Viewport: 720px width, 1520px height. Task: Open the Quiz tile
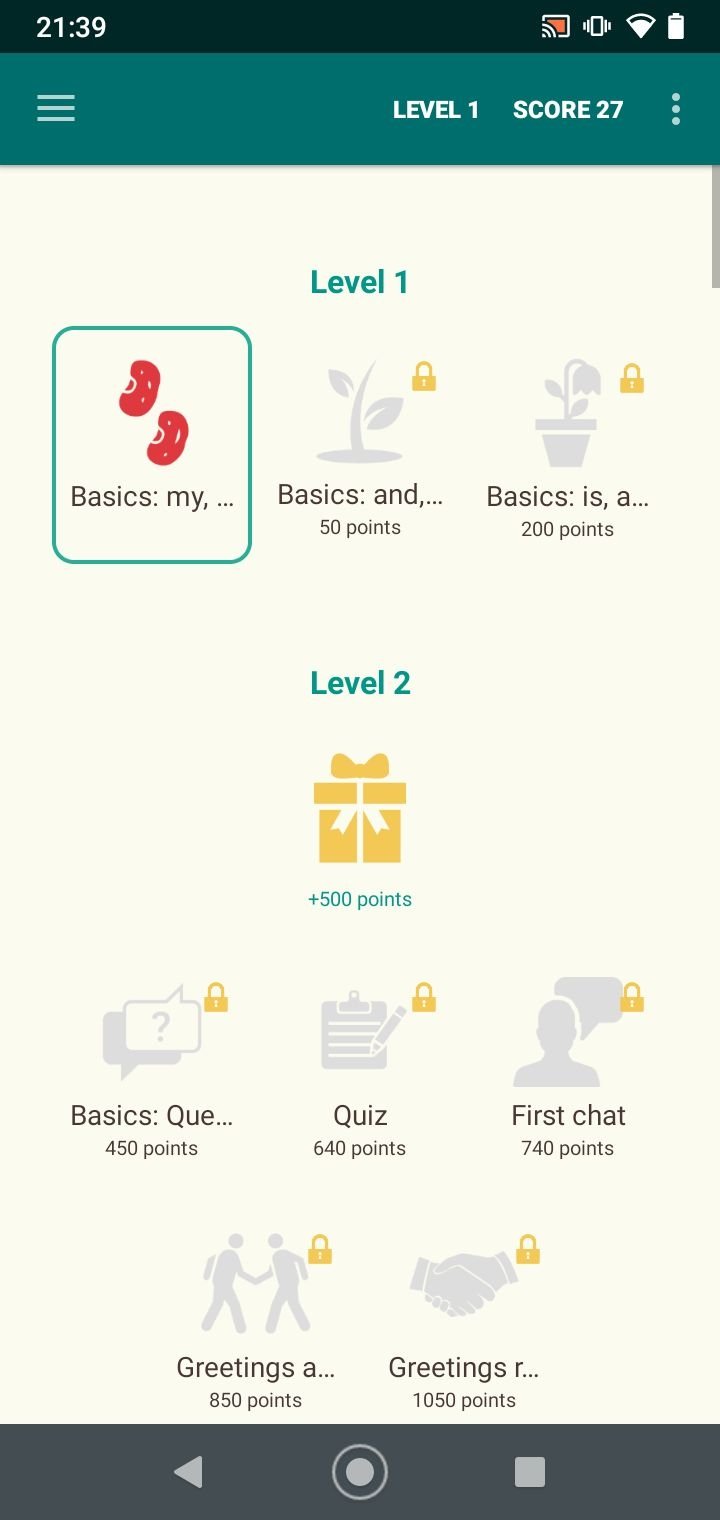click(360, 1065)
